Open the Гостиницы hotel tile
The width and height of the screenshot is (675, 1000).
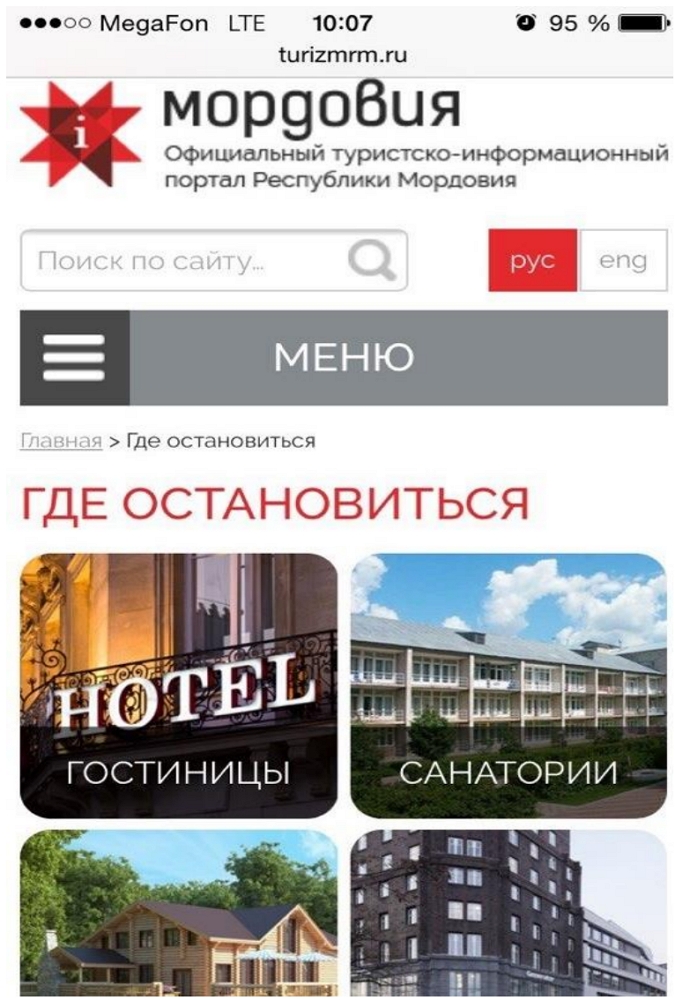pyautogui.click(x=179, y=685)
